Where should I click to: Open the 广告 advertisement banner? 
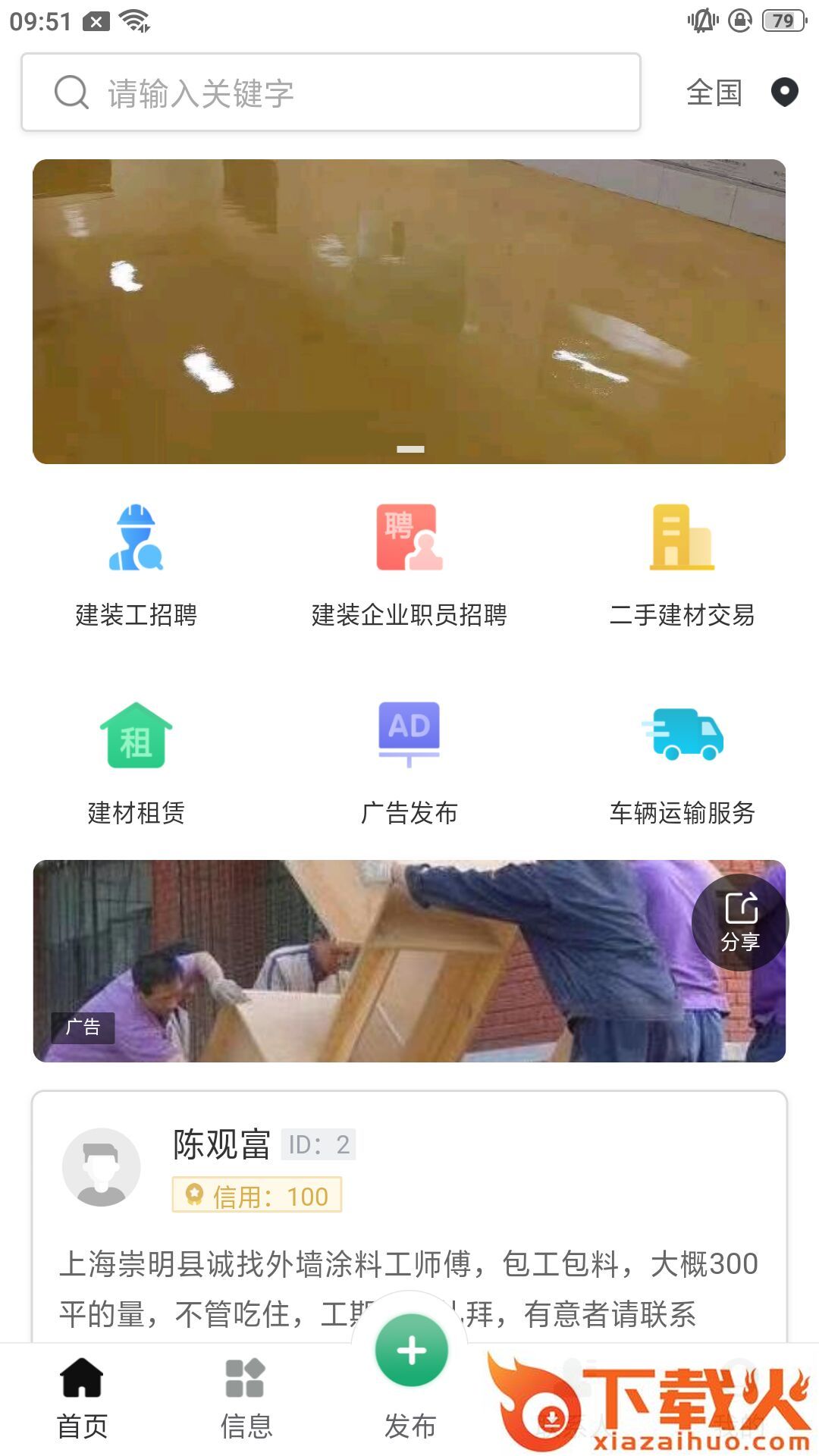(x=364, y=961)
